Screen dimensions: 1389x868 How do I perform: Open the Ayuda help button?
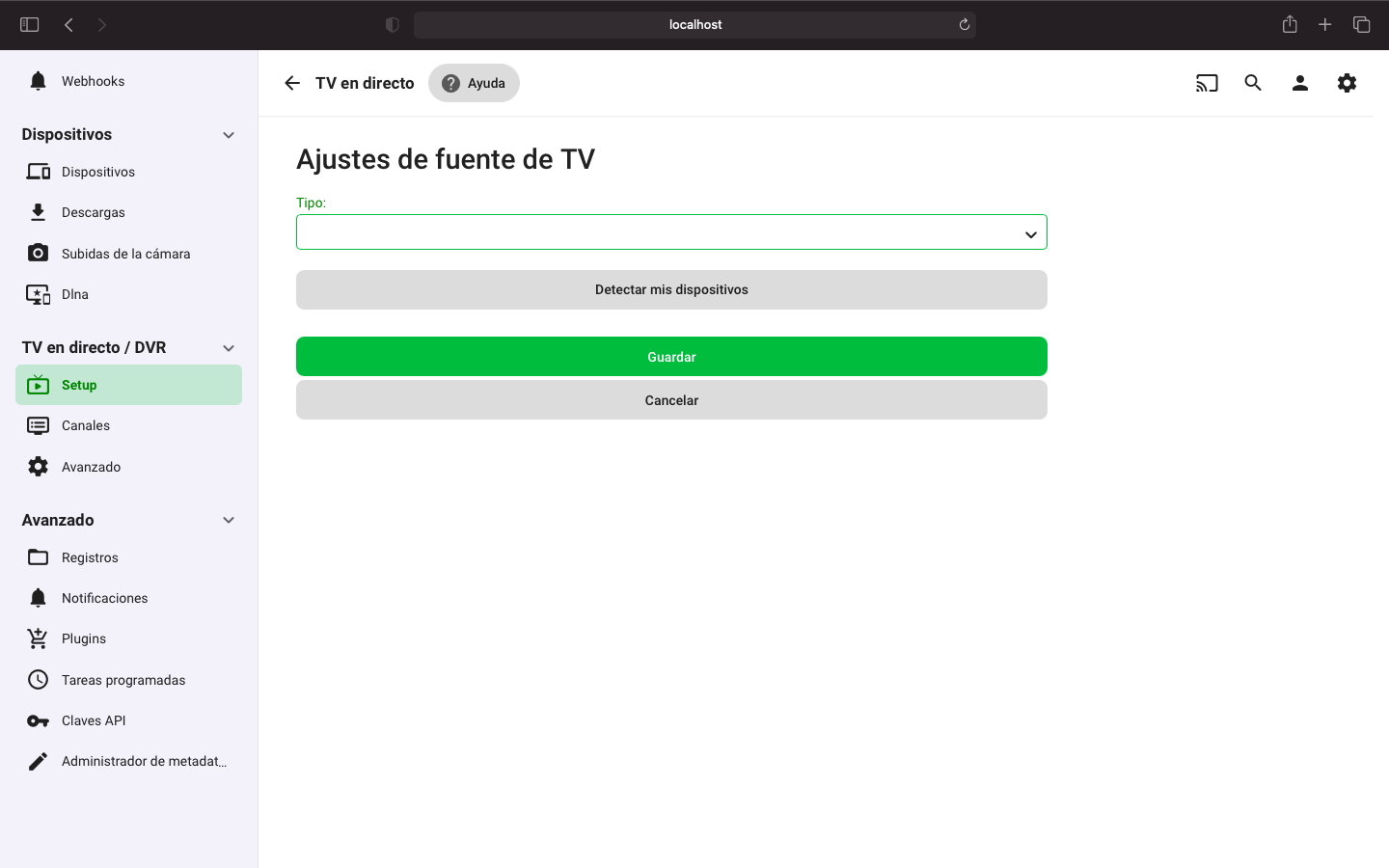pos(474,83)
